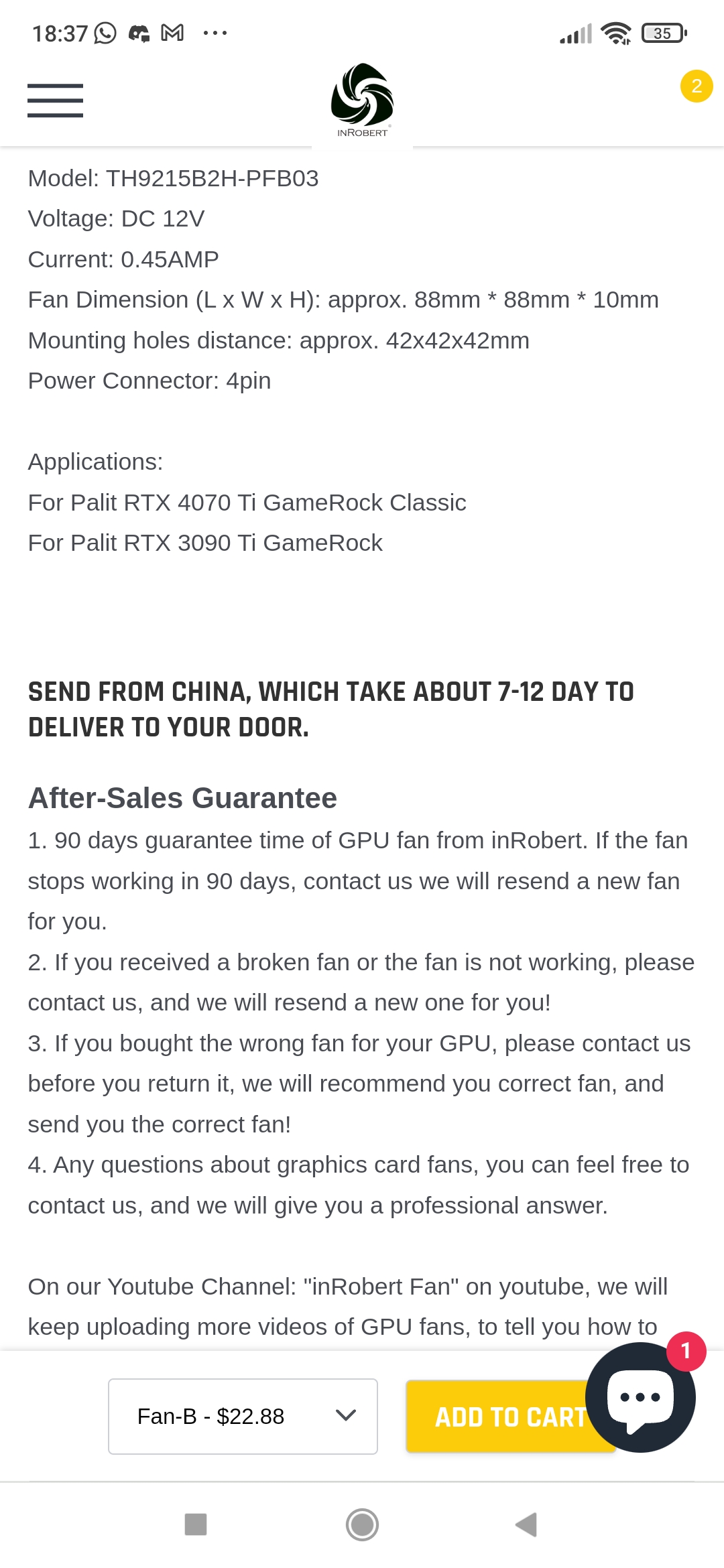Go to the phone home screen
The image size is (724, 1568).
(362, 1524)
